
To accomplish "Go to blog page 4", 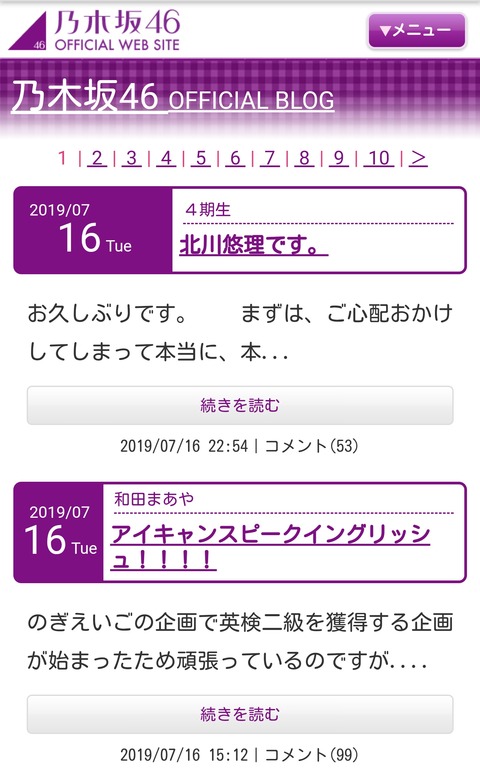I will [x=166, y=158].
